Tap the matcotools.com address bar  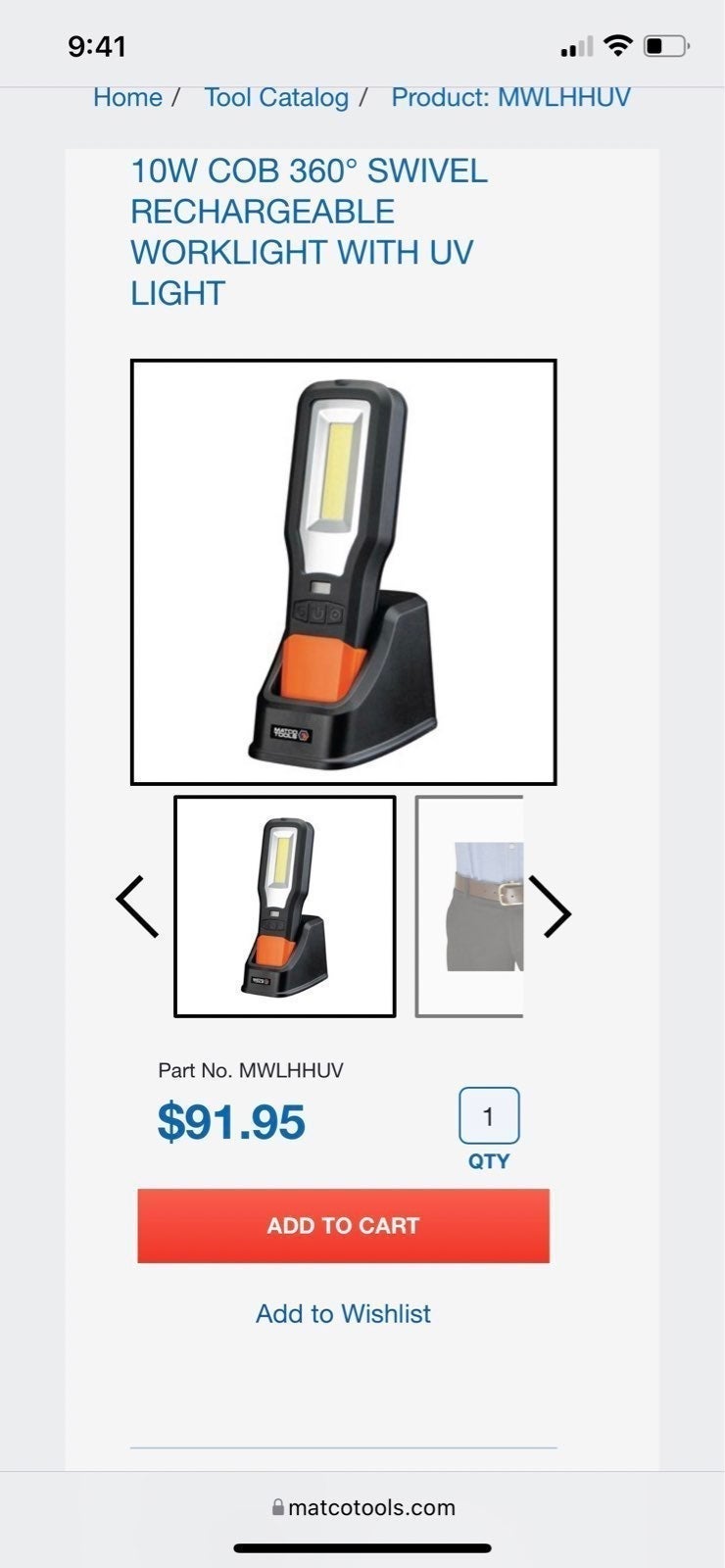click(x=362, y=1507)
